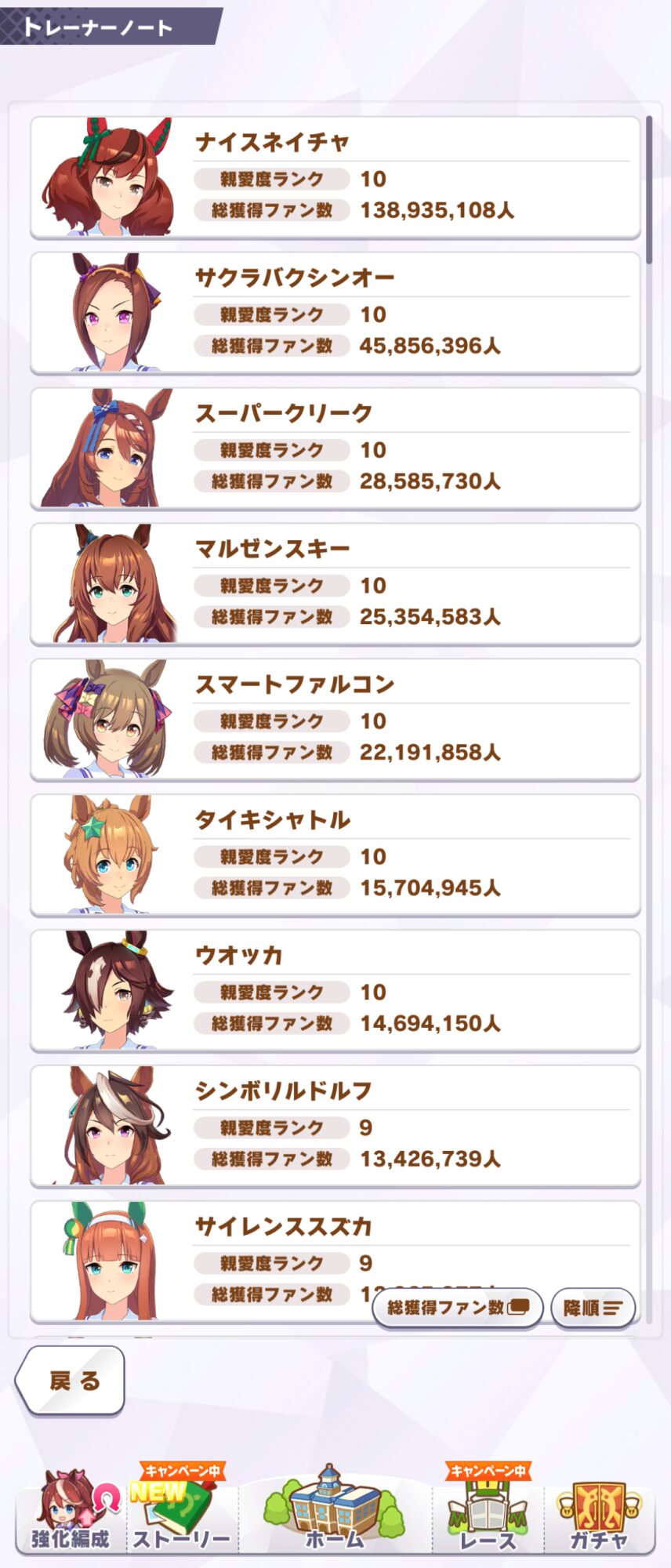Change the 総獲得ファン数 sort criterion

point(457,1308)
